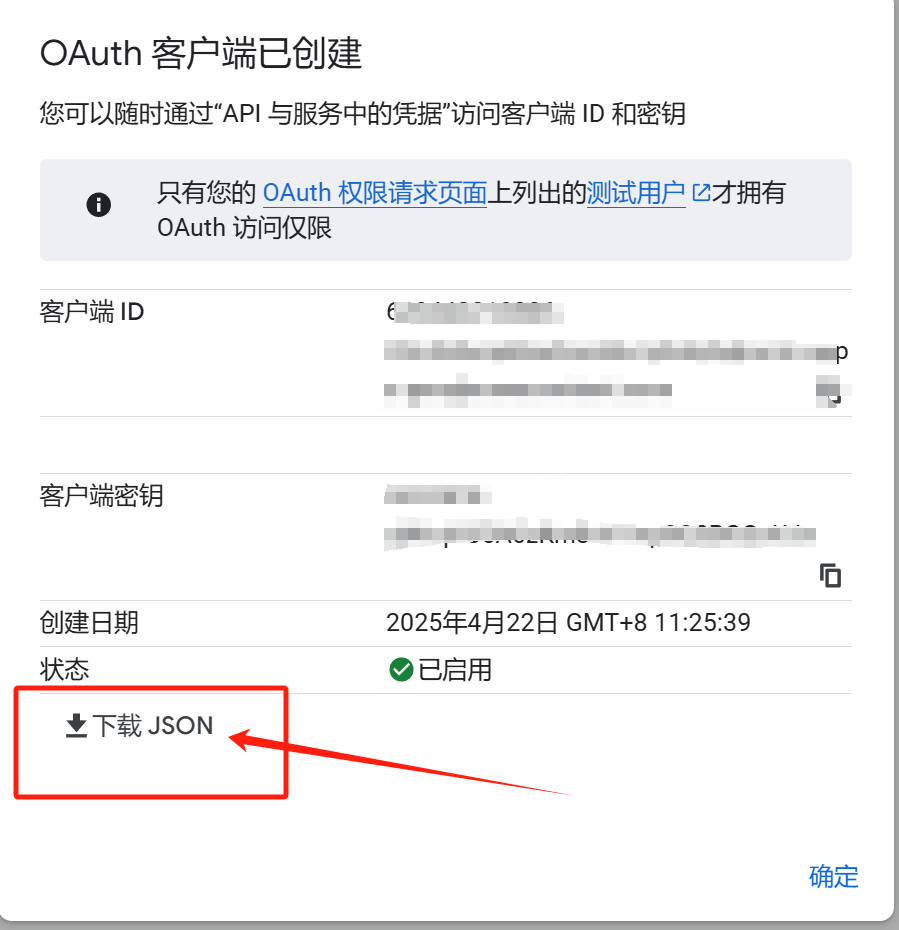Download the JSON credentials file
899x930 pixels.
[x=140, y=726]
